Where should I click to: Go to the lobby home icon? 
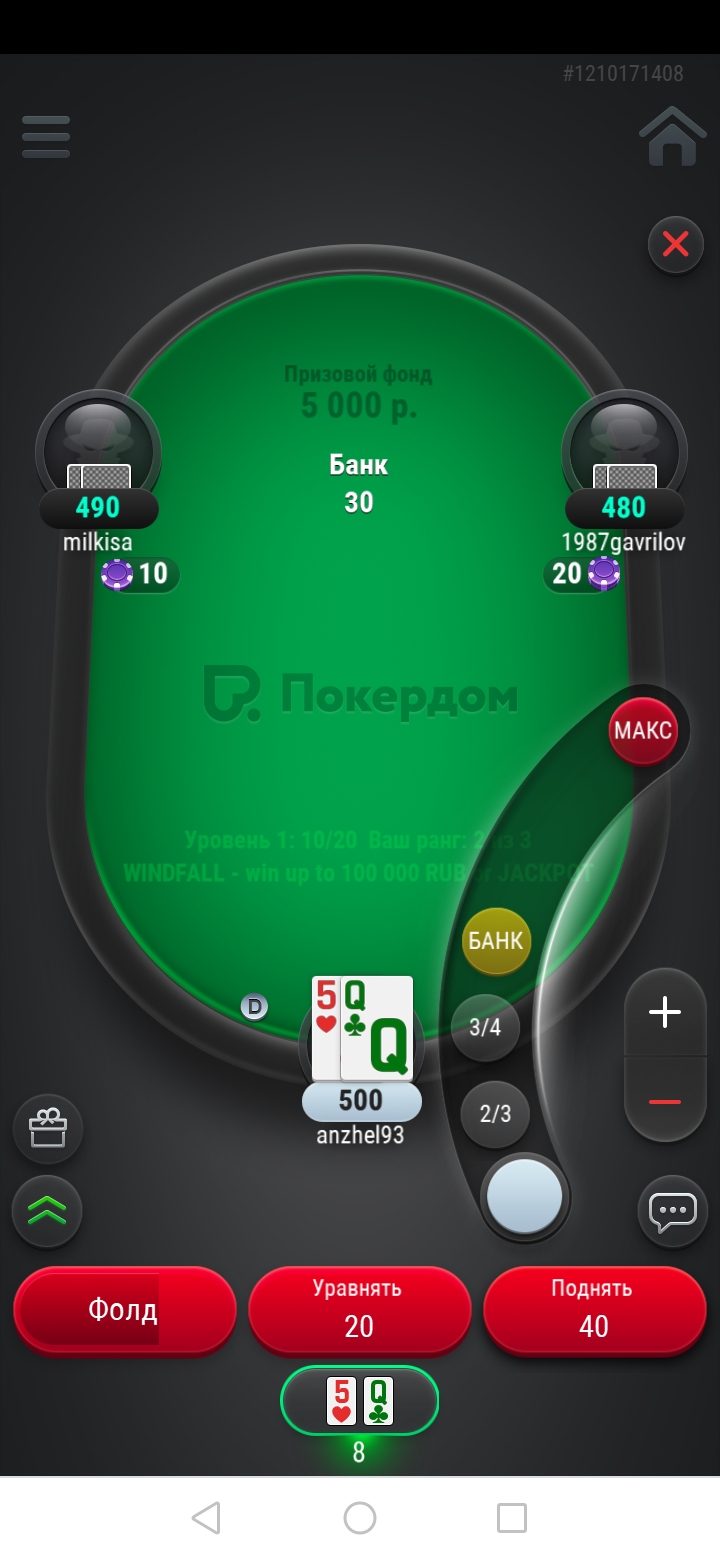[673, 136]
